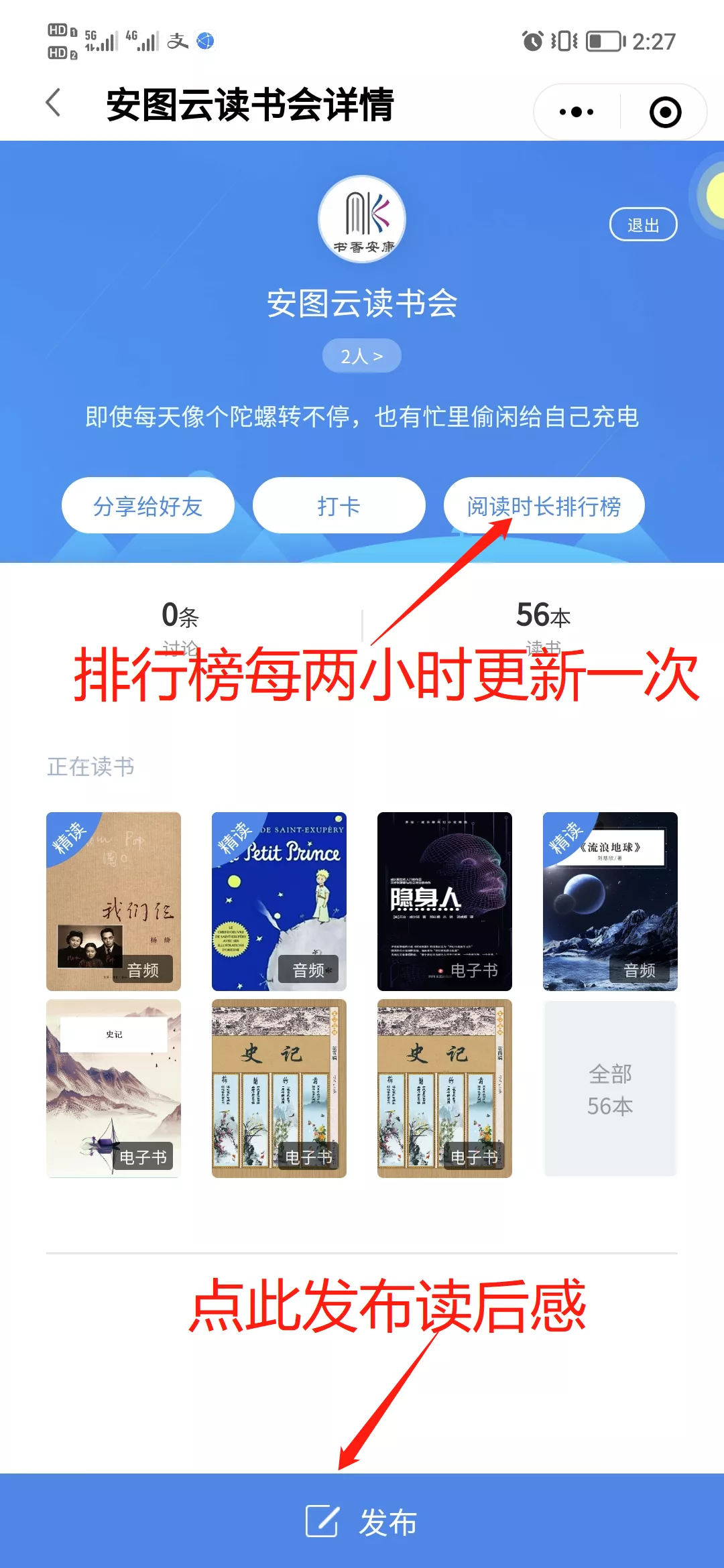This screenshot has width=724, height=1568.
Task: Tap 退出 to leave the reading club
Action: [643, 224]
